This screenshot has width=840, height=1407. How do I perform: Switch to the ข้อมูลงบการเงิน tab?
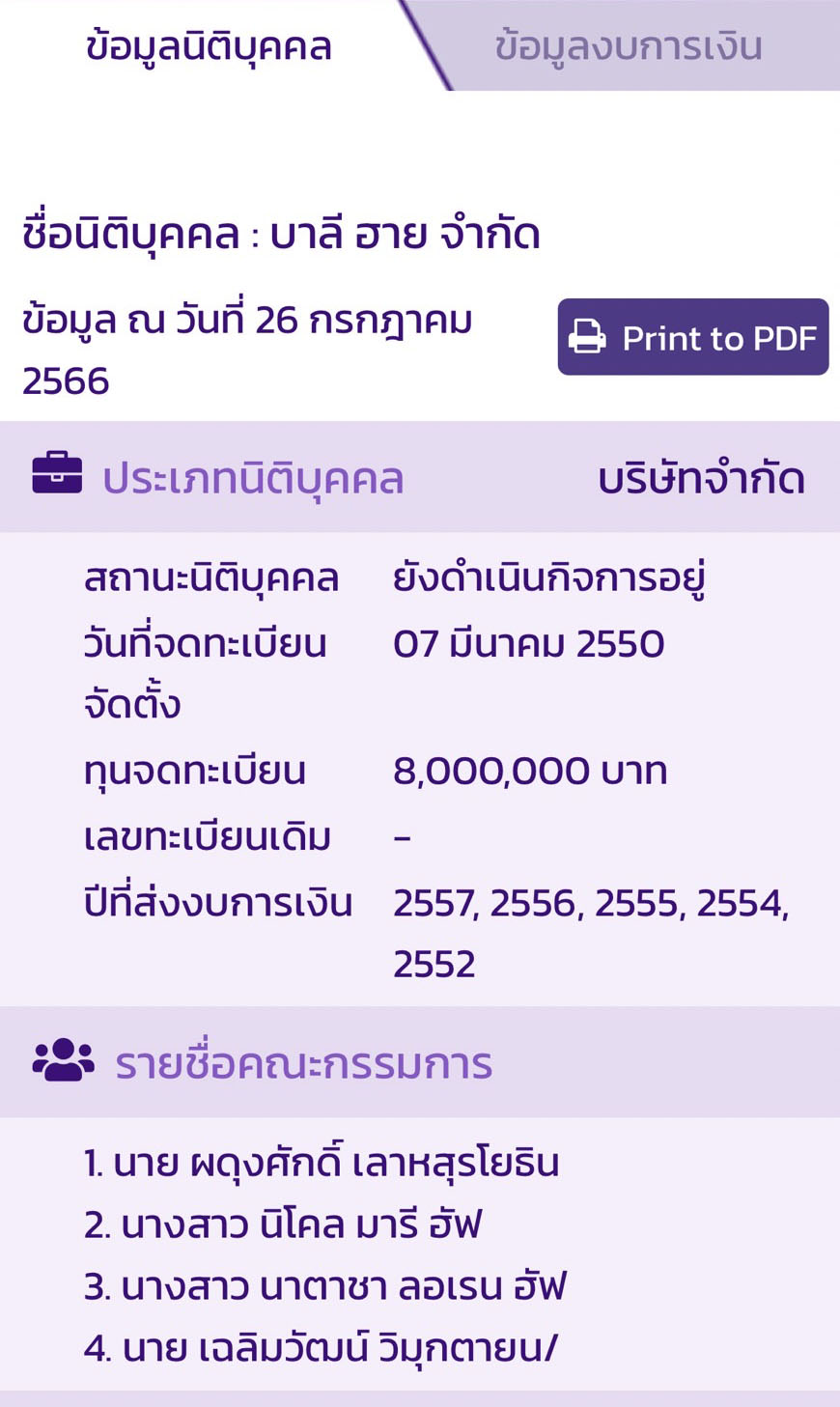pyautogui.click(x=629, y=46)
